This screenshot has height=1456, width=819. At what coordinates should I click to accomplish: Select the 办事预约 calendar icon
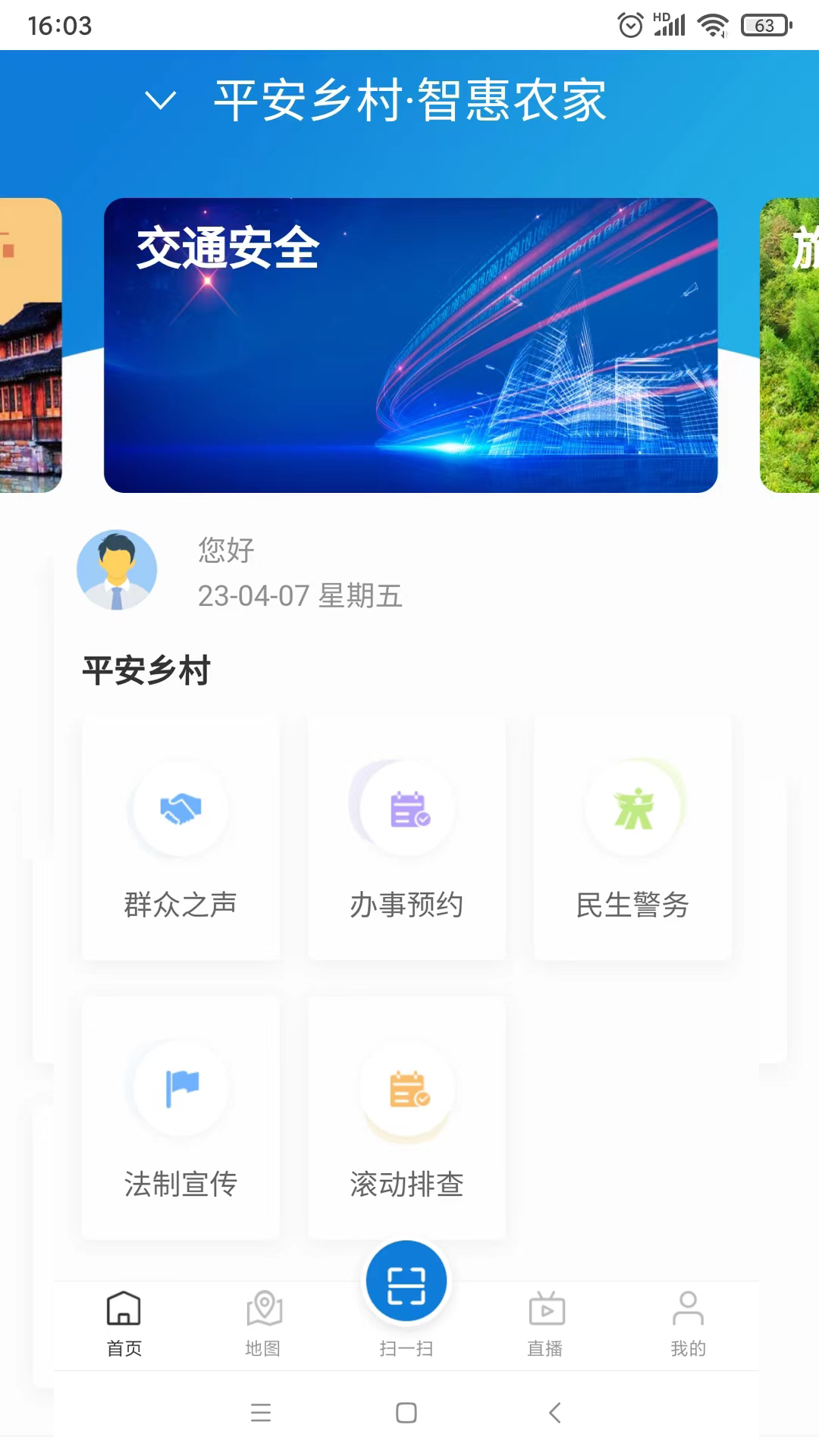coord(406,809)
